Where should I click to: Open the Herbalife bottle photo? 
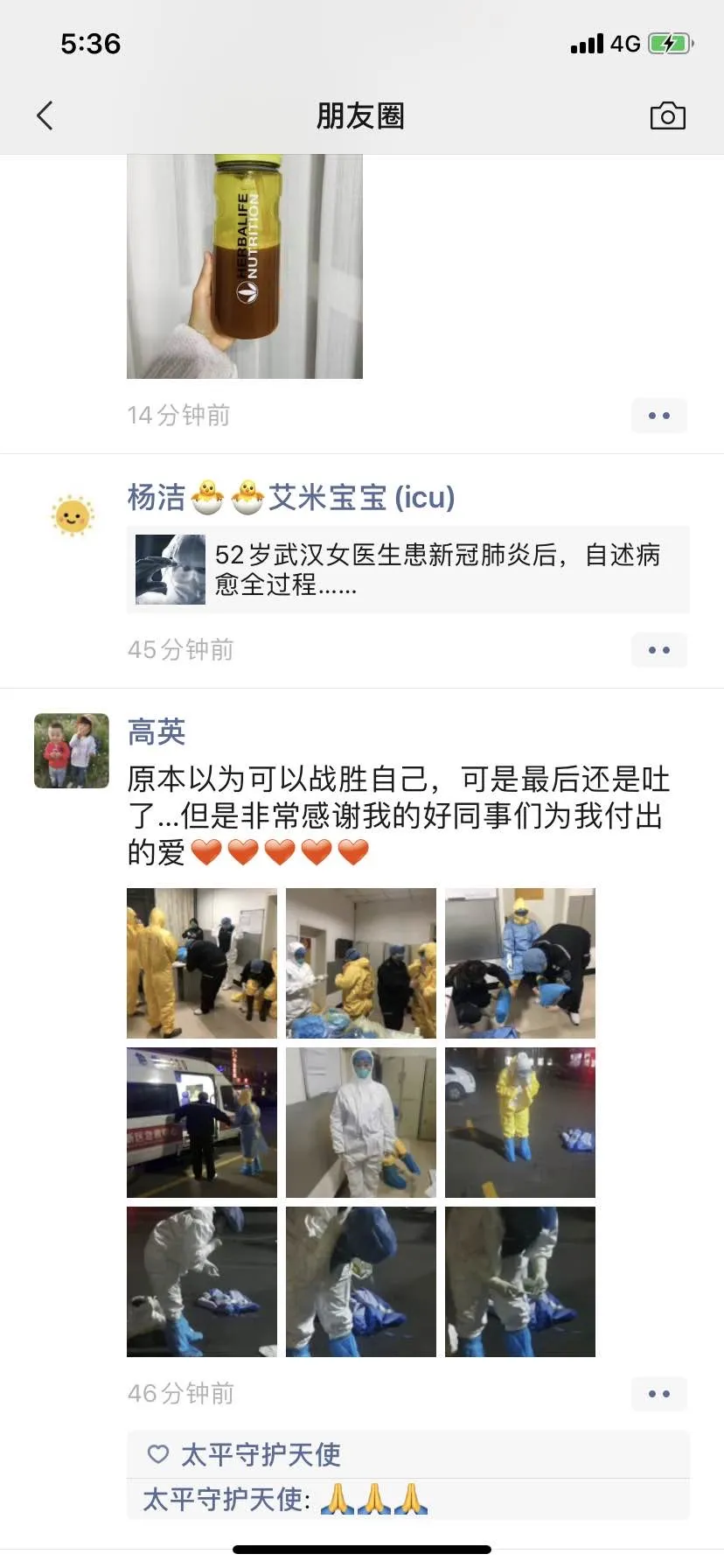245,266
